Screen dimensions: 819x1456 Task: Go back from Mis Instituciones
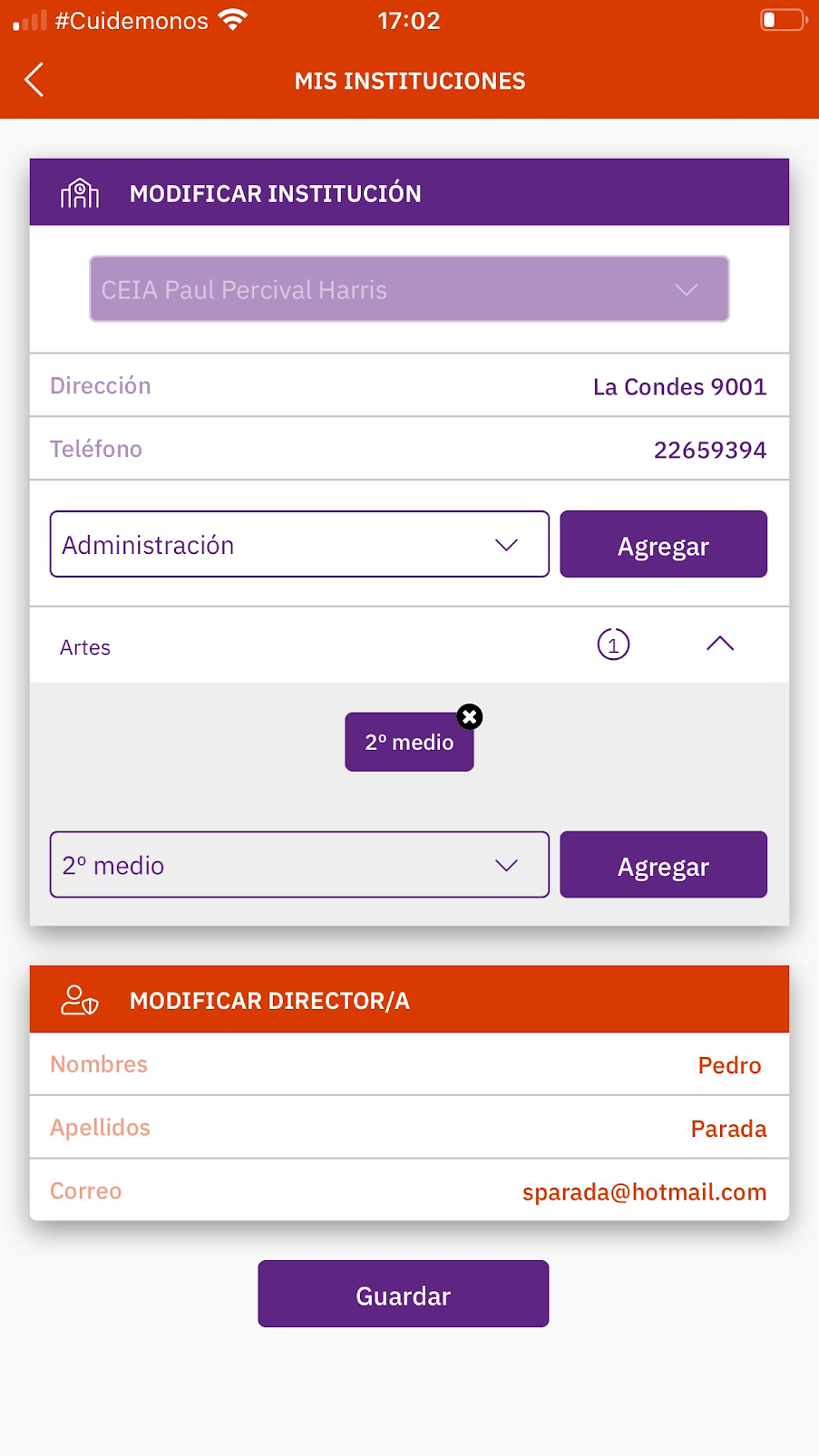click(34, 80)
